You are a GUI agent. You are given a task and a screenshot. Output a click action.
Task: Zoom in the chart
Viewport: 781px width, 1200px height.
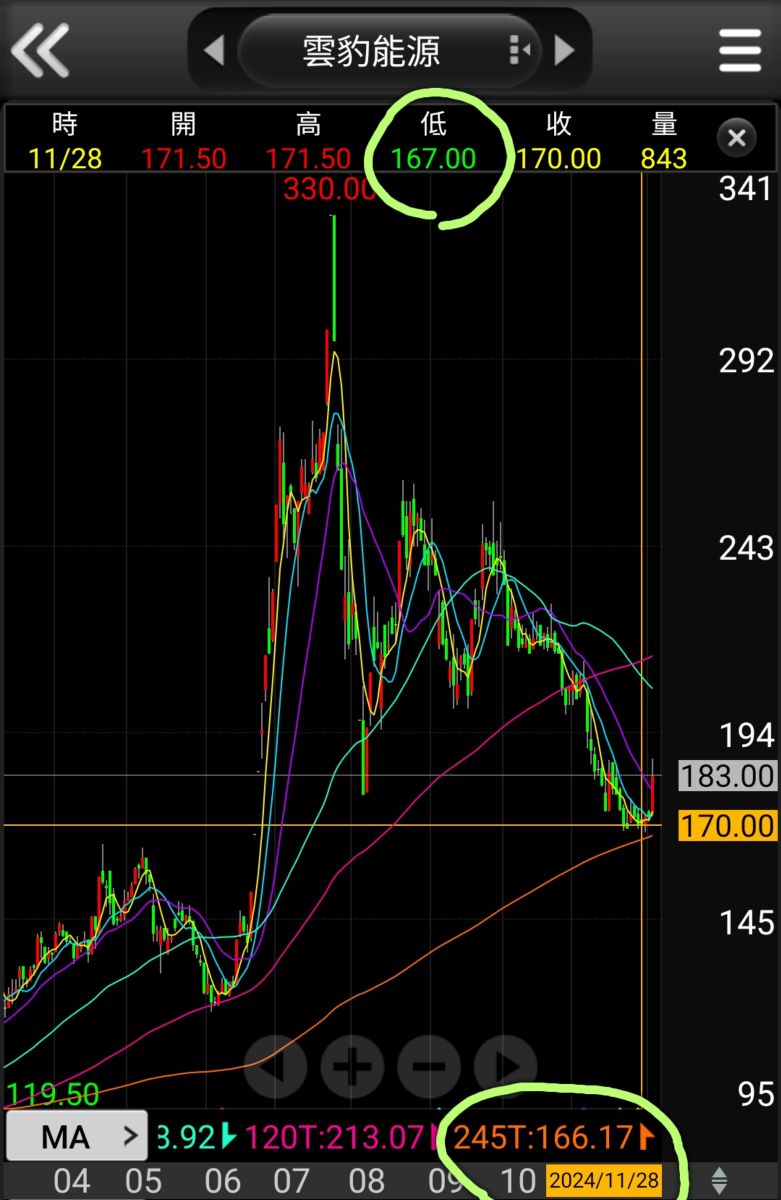(352, 1066)
